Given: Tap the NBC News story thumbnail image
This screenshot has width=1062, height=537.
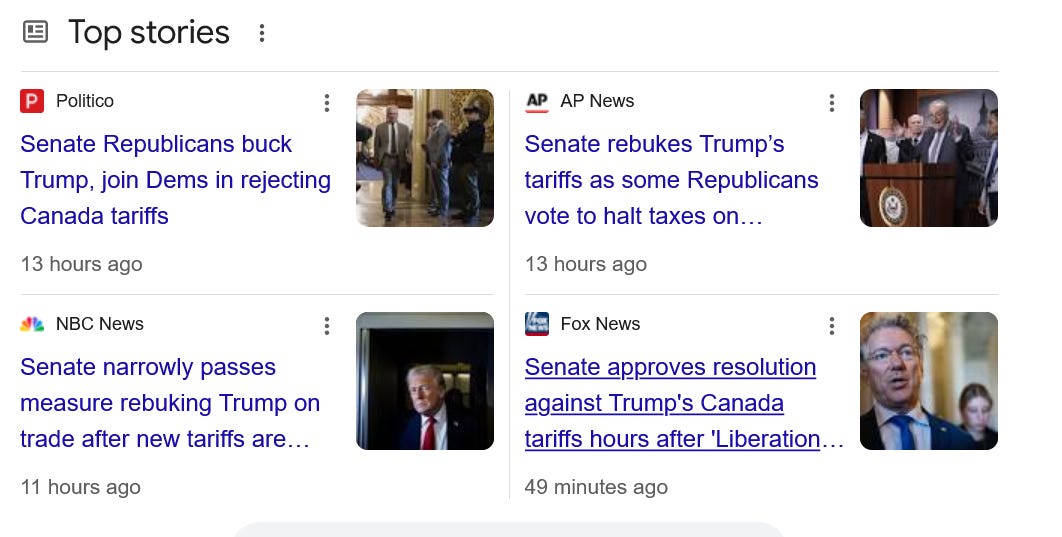Looking at the screenshot, I should coord(425,381).
